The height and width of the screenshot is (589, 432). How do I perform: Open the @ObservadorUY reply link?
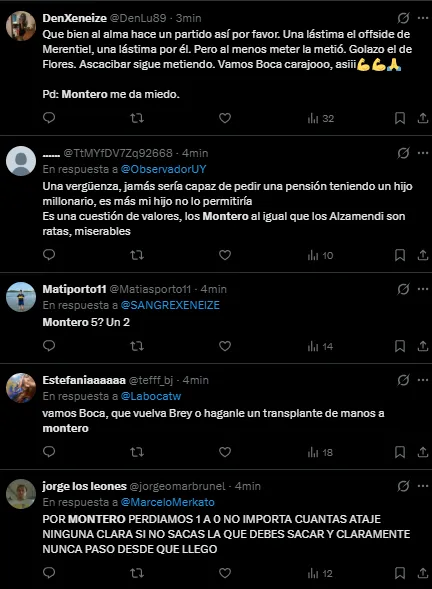click(163, 169)
